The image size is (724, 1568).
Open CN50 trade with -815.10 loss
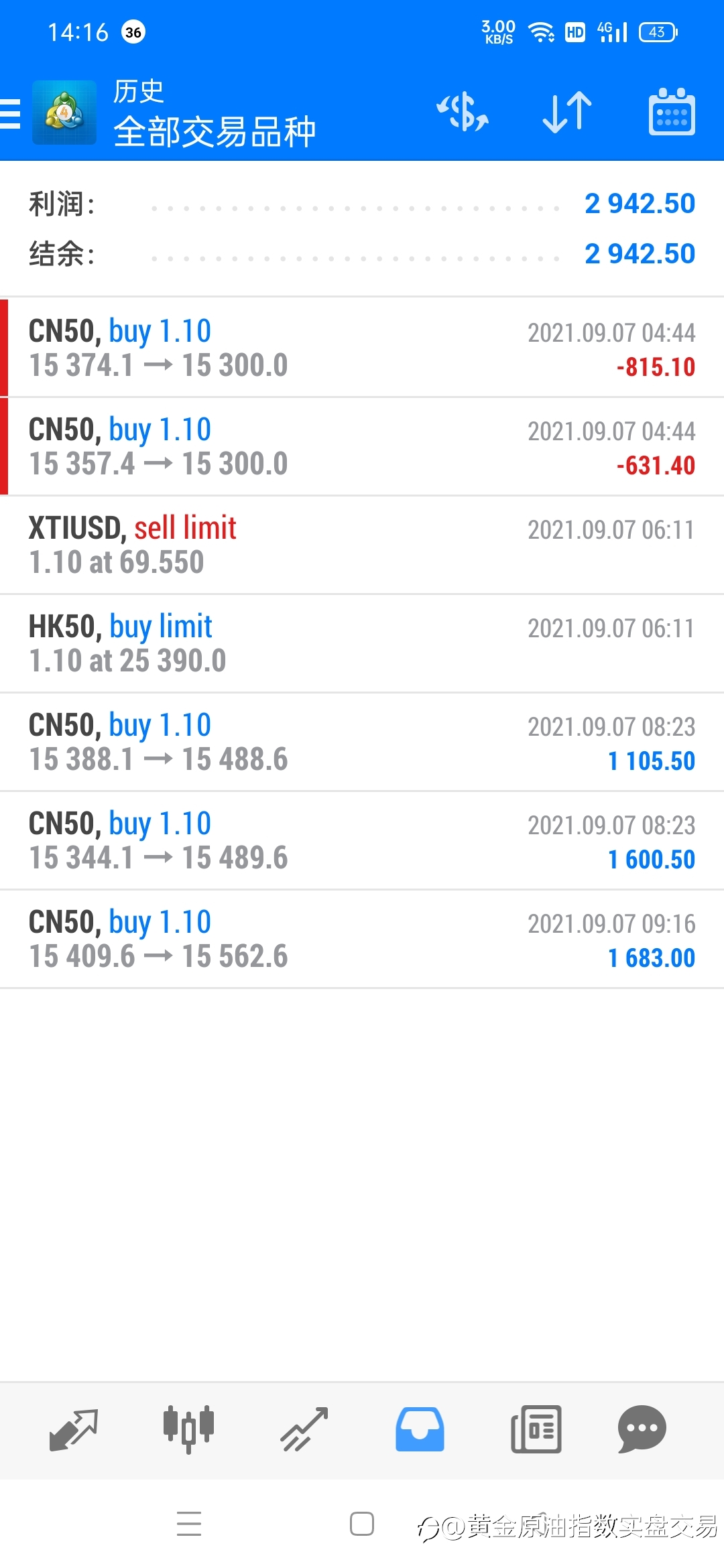362,348
